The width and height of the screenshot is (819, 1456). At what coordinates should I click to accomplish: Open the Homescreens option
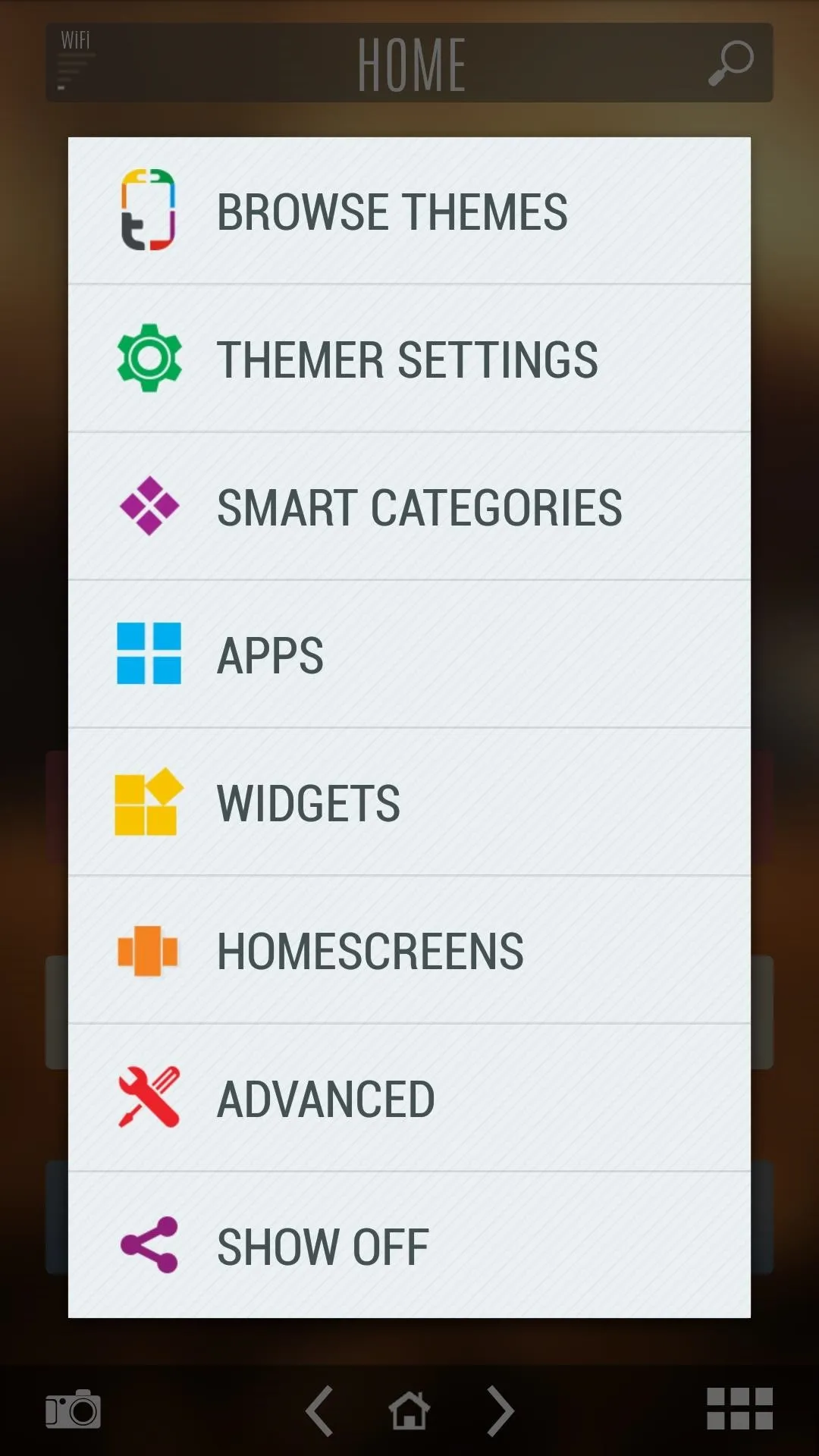pos(409,950)
